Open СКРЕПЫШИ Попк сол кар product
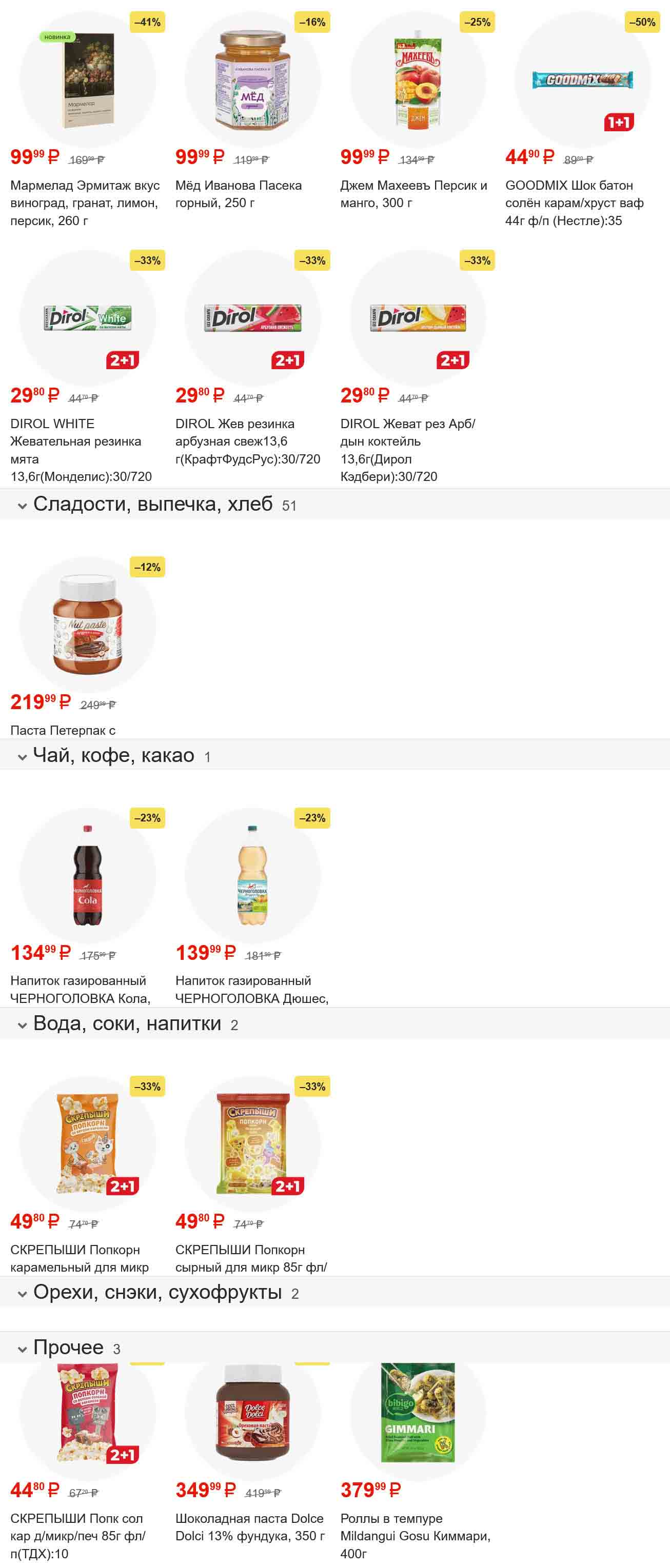 (87, 1412)
